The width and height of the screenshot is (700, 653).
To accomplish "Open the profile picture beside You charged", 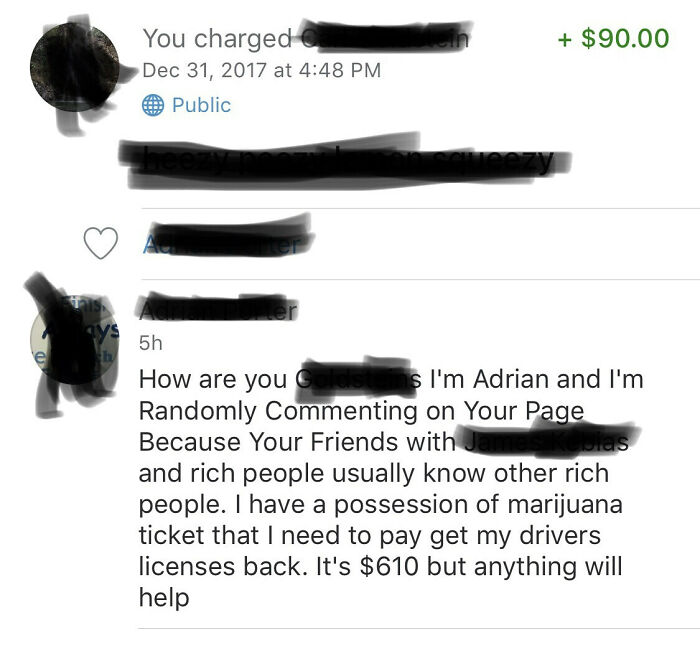I will point(76,65).
